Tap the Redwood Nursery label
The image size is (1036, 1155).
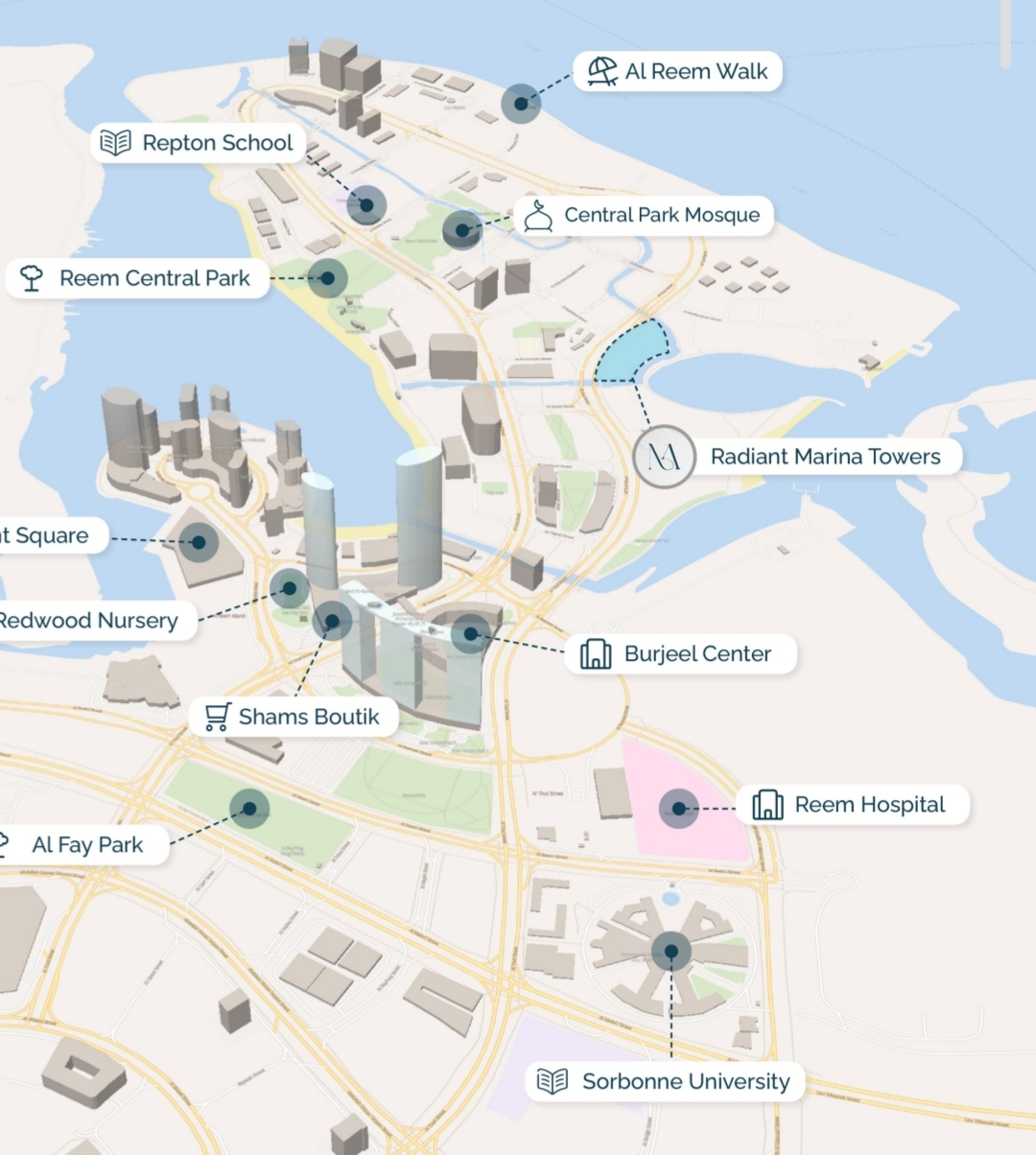[x=91, y=621]
